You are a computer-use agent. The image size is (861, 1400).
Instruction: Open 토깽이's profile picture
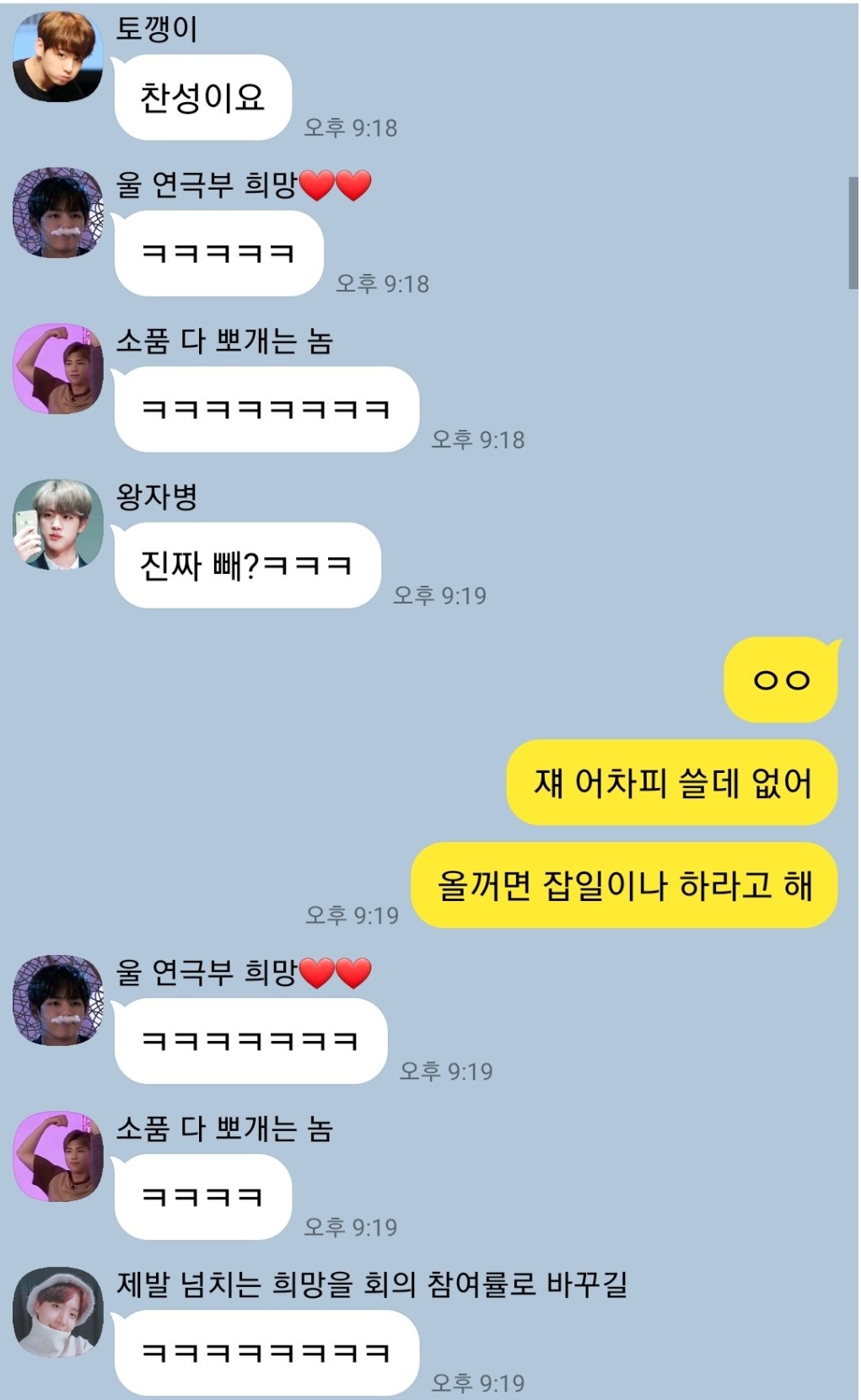[57, 56]
